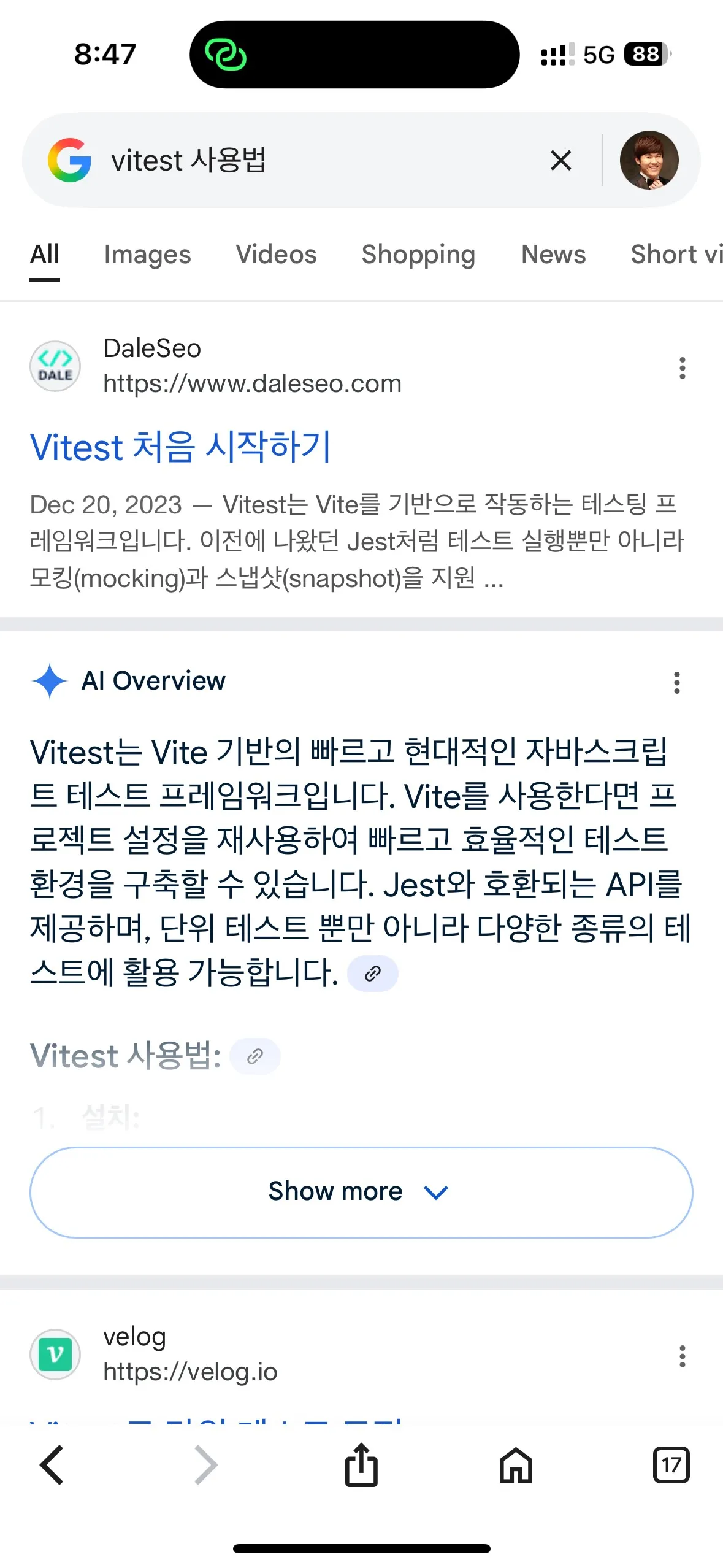Open options menu for DaleSeo result
This screenshot has width=723, height=1568.
(x=682, y=367)
